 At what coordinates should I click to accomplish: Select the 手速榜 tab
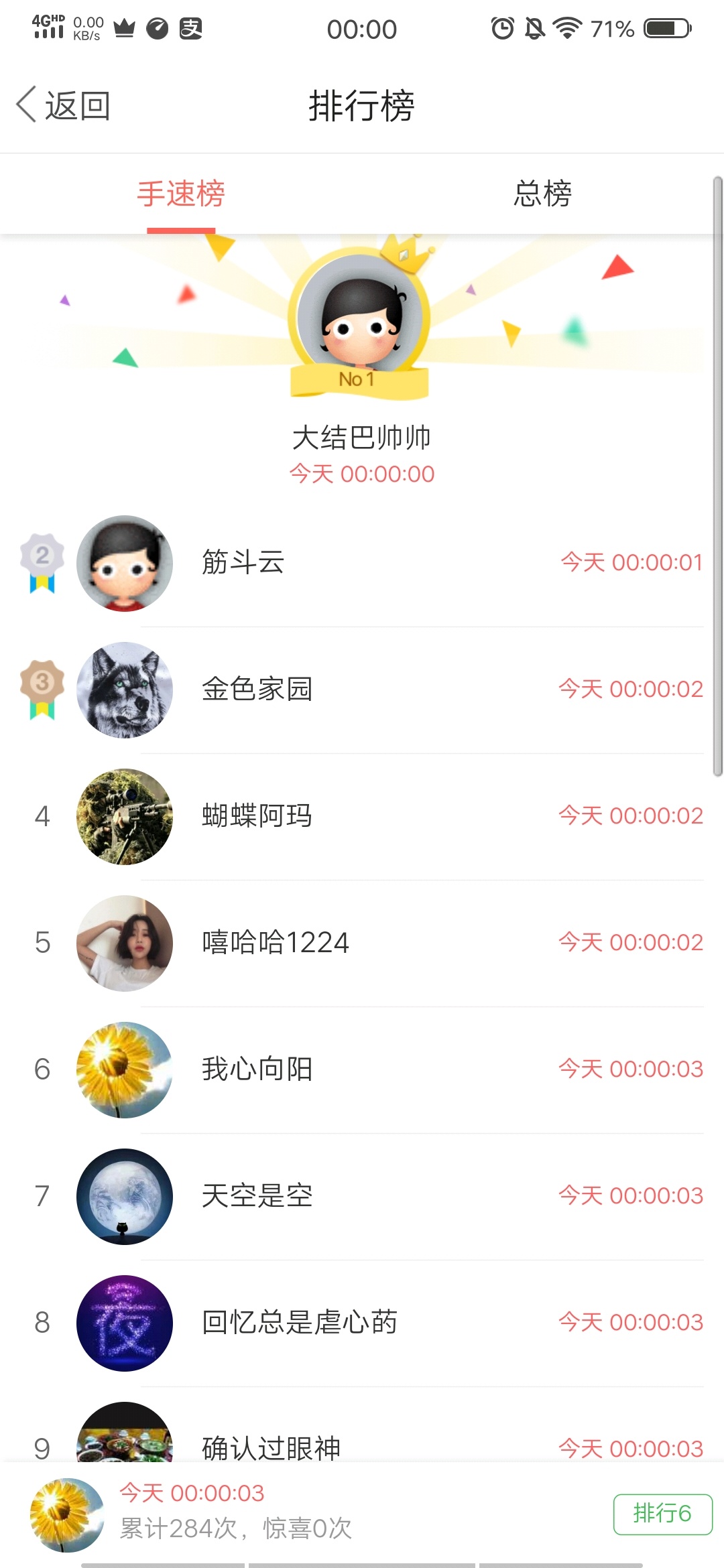click(x=181, y=194)
